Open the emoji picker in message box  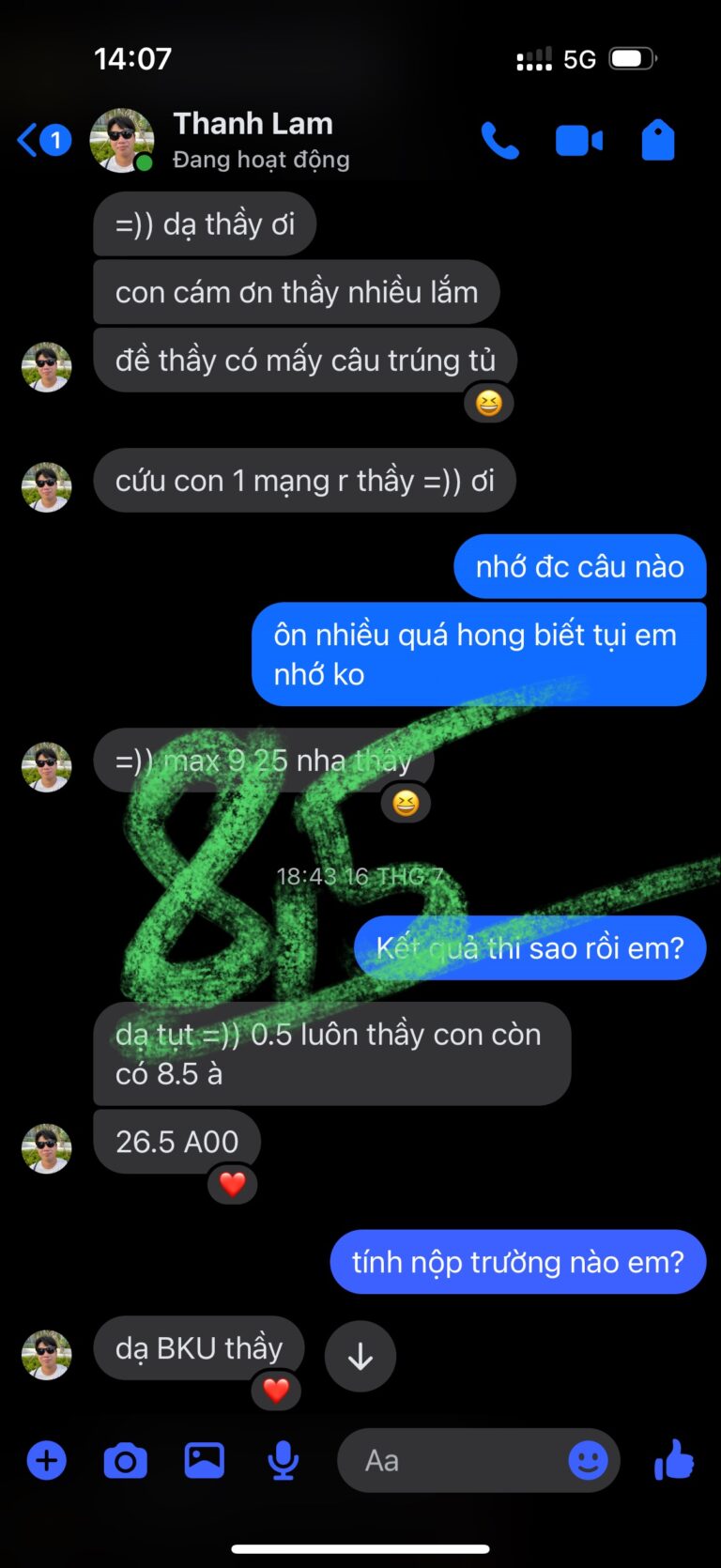tap(588, 1461)
